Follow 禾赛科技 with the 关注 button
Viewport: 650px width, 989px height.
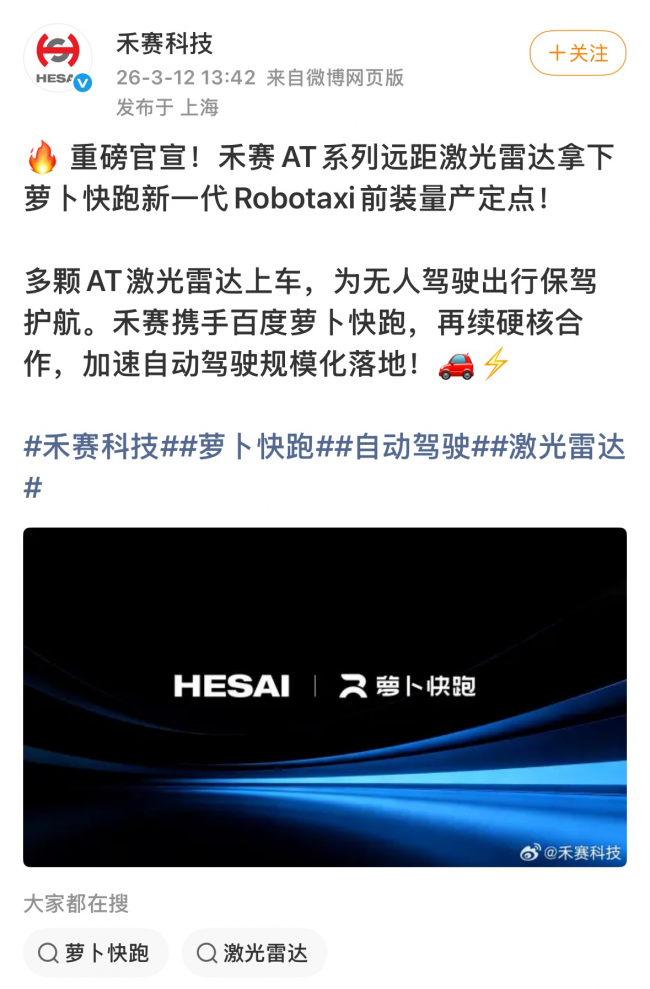tap(577, 53)
